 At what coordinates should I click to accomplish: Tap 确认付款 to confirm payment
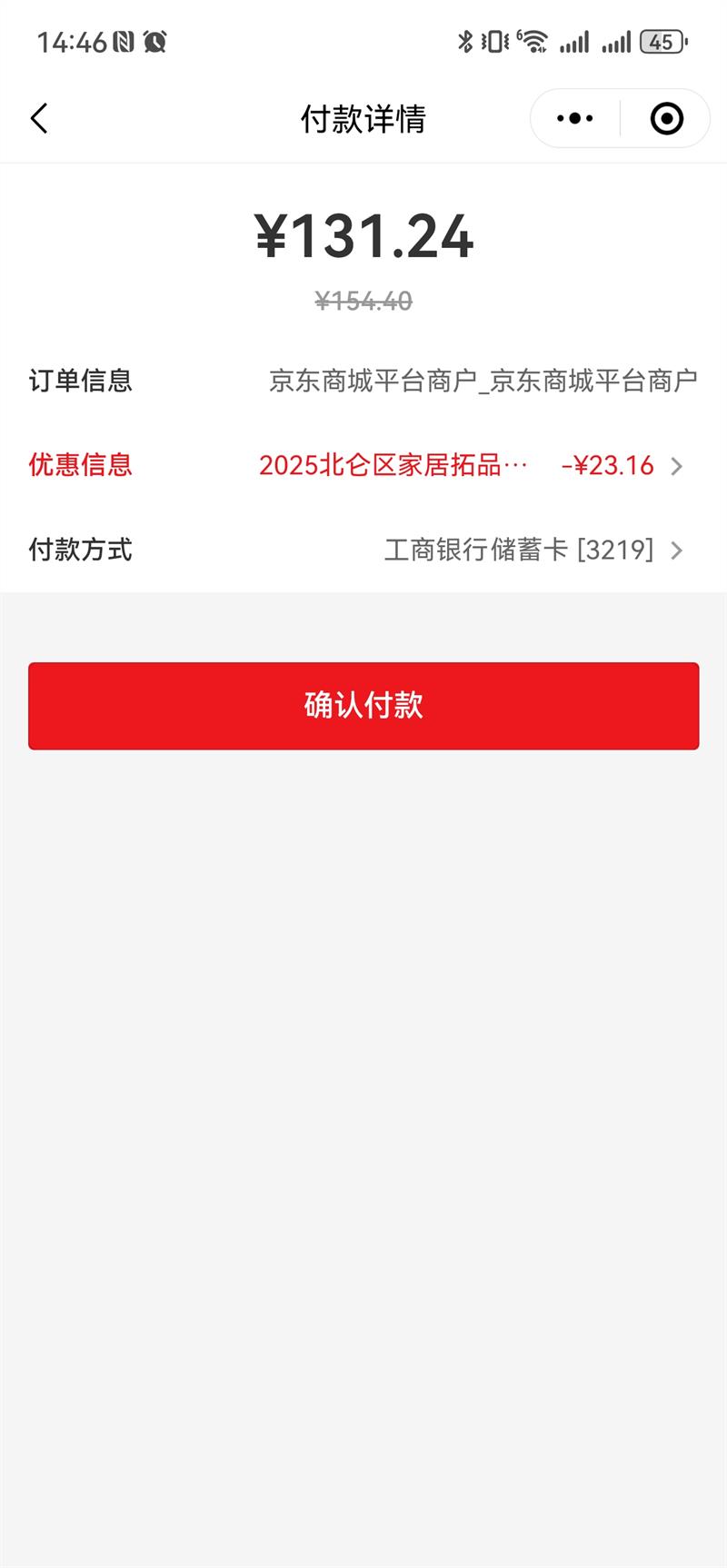pyautogui.click(x=363, y=706)
